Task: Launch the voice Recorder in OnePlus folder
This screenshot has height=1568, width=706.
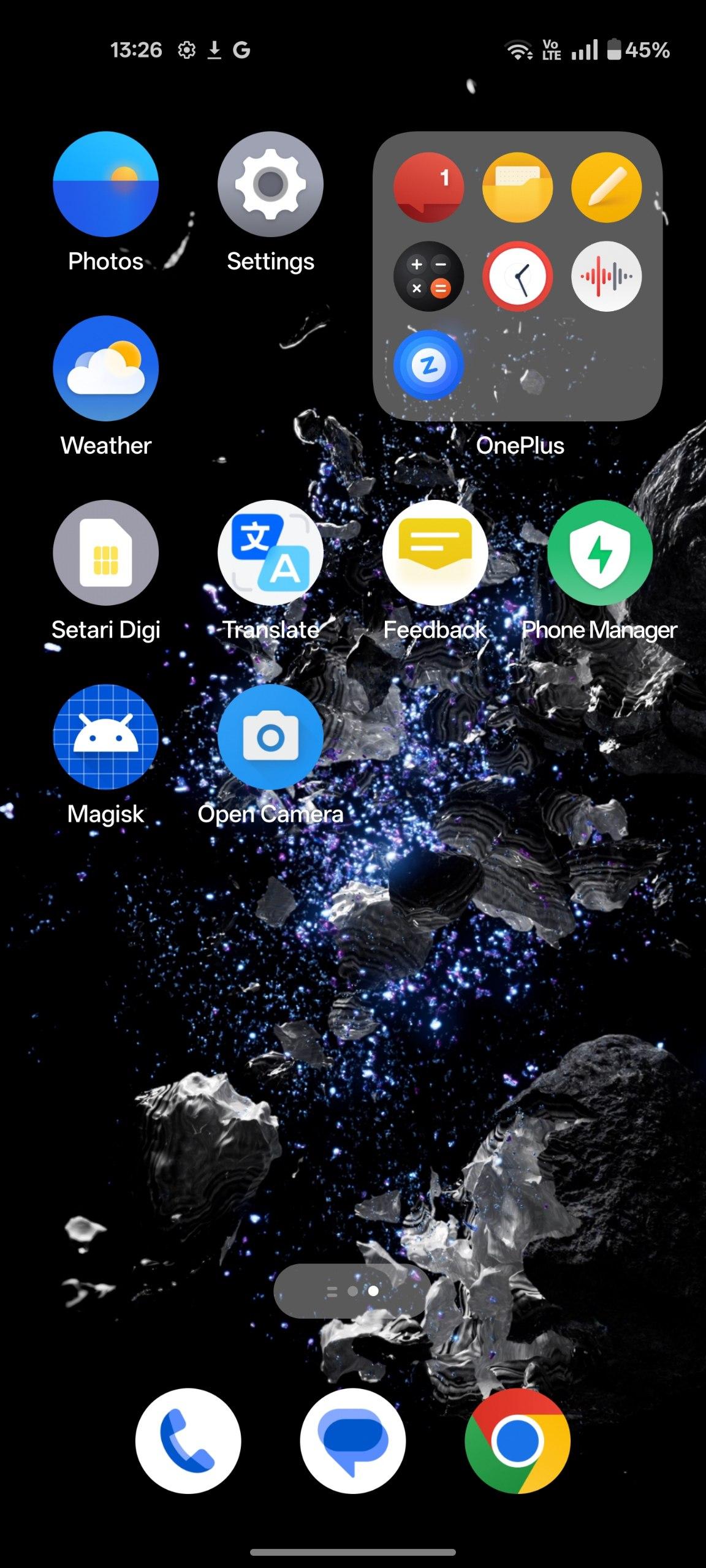Action: 606,276
